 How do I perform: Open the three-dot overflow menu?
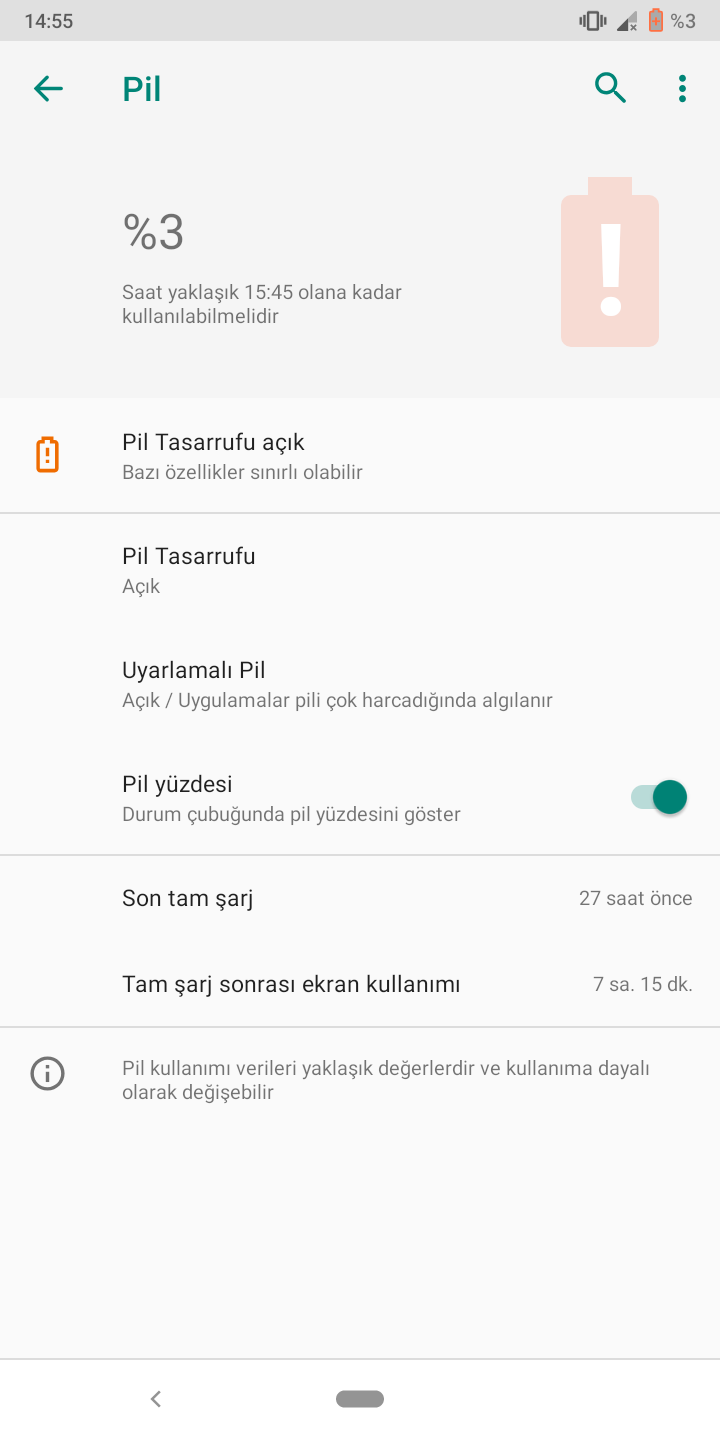[x=682, y=89]
